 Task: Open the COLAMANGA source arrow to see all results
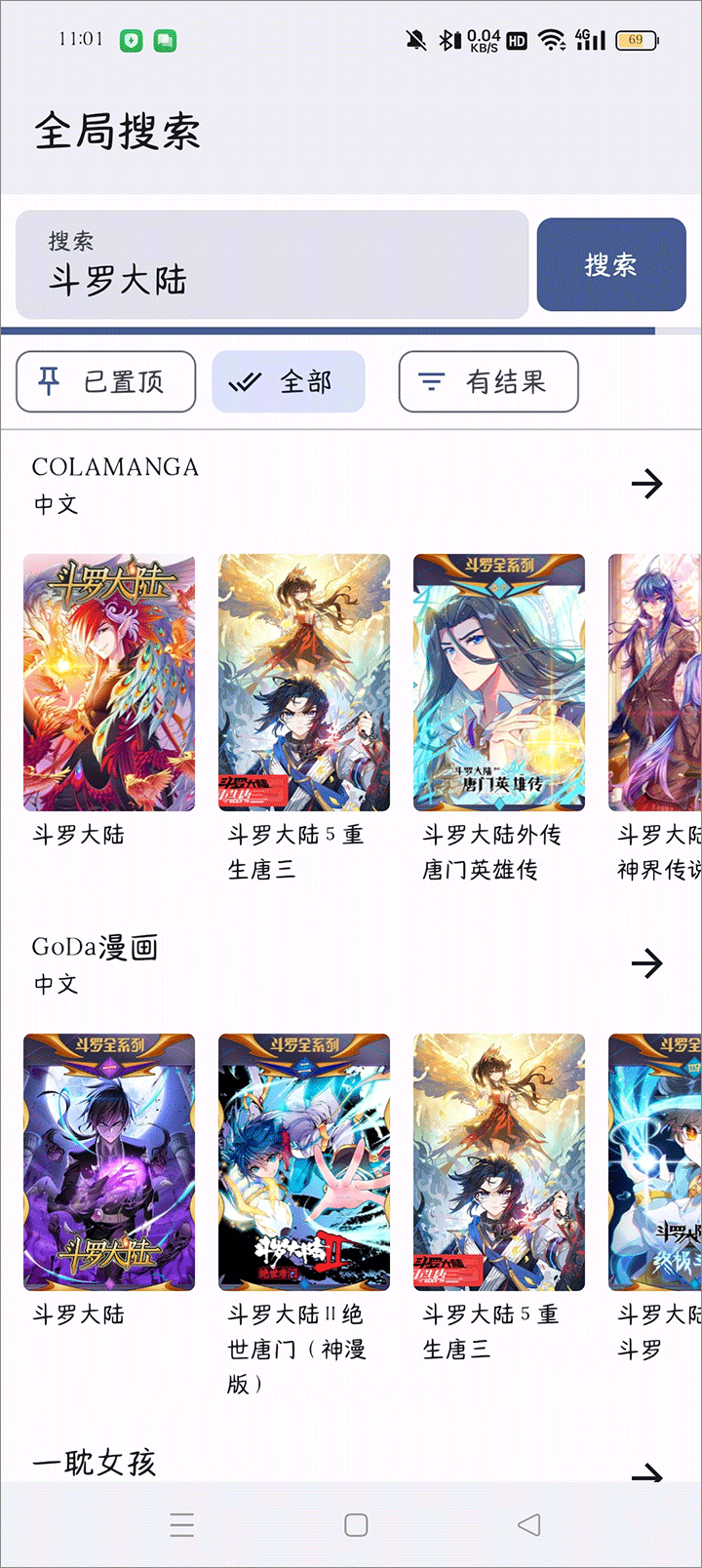(648, 485)
